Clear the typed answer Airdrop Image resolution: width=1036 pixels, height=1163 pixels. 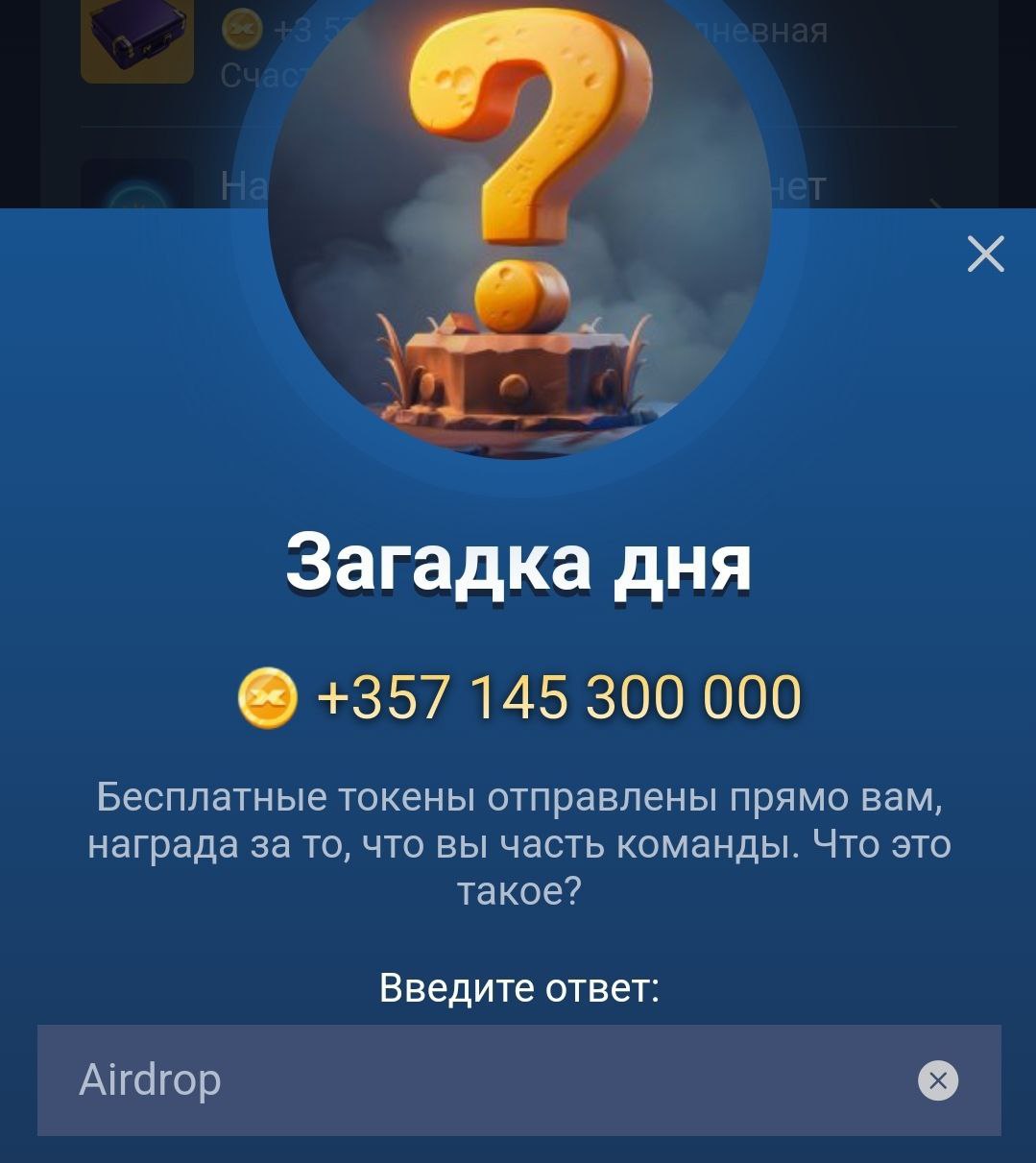pyautogui.click(x=937, y=1080)
